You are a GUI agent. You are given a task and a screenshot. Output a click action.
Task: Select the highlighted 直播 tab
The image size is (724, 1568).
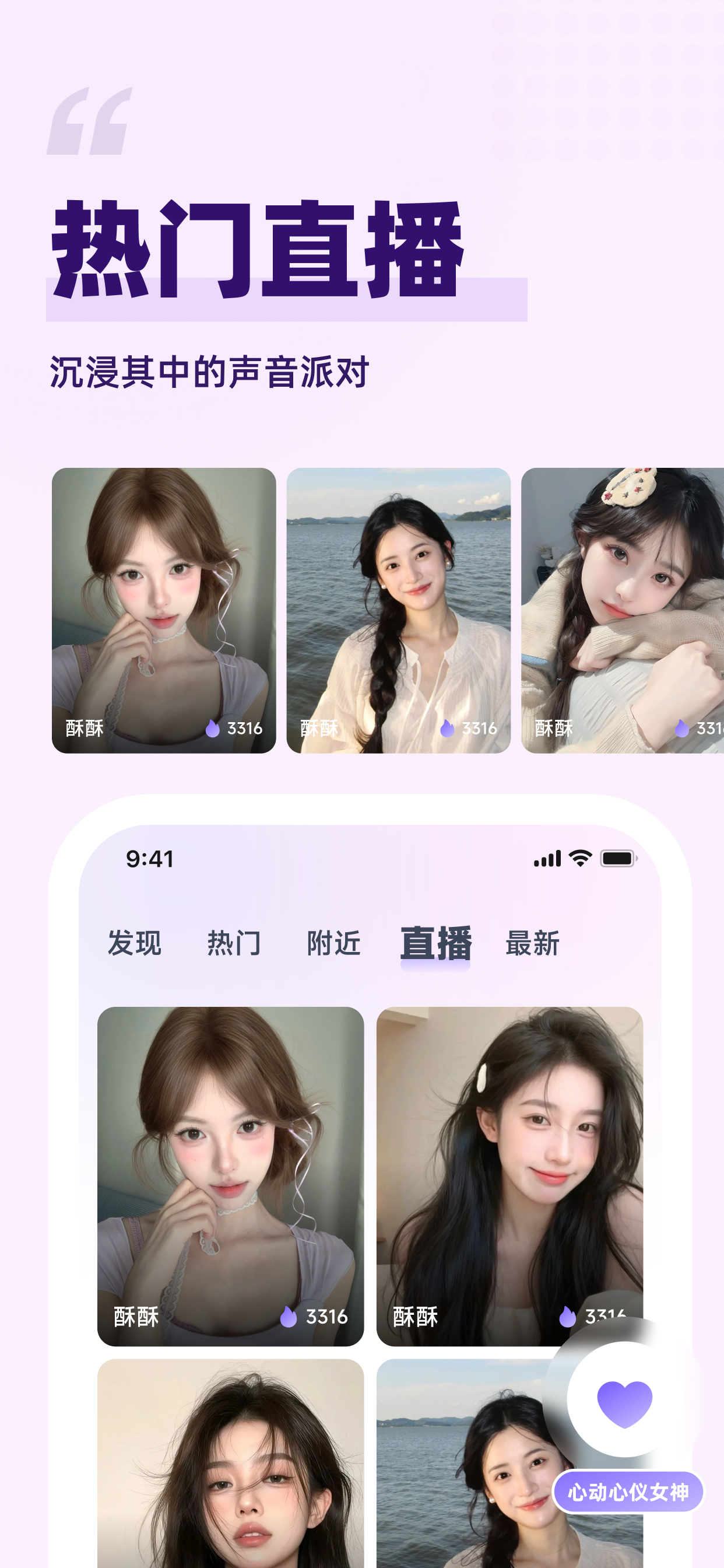437,943
